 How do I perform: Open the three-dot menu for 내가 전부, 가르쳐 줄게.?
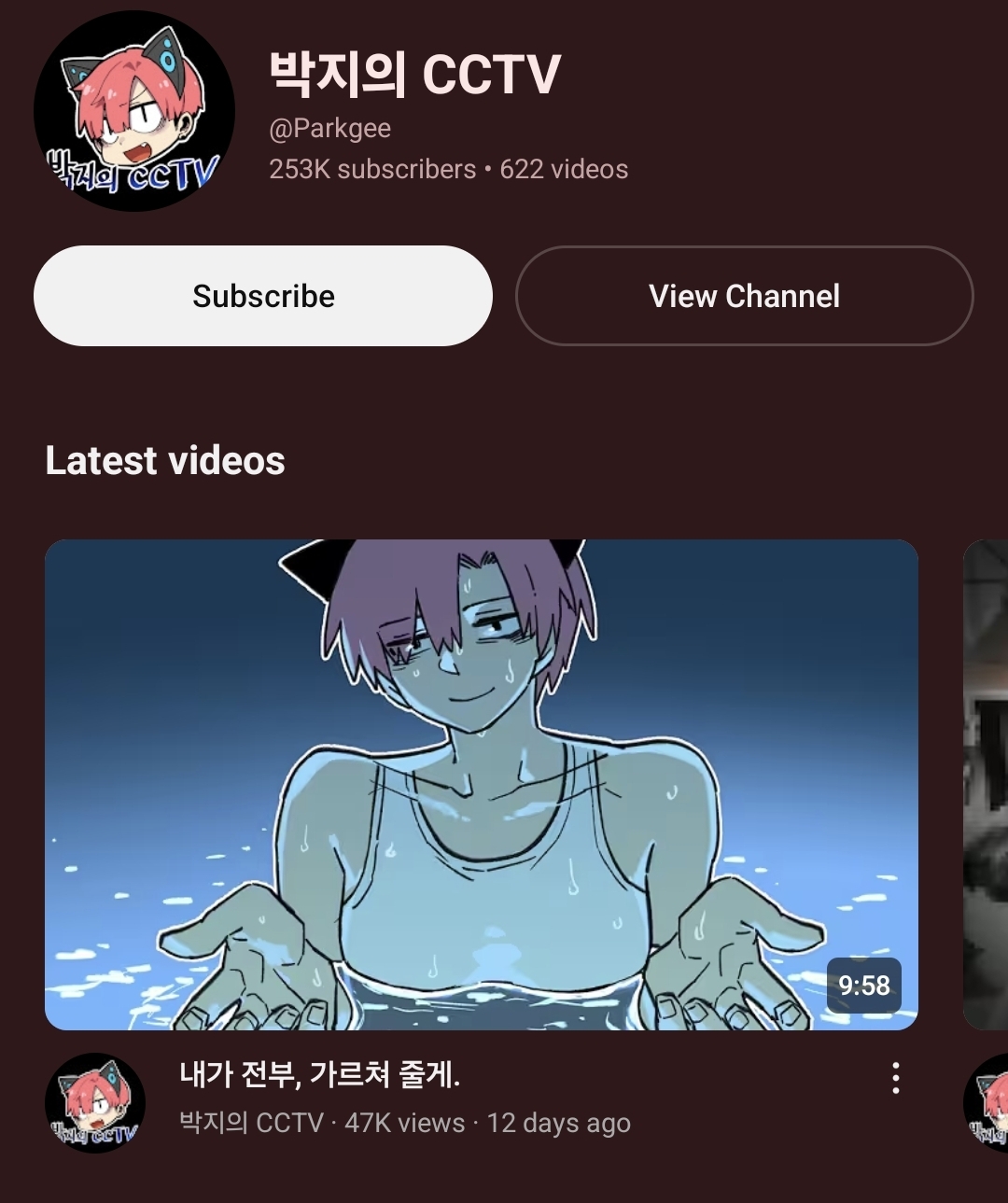pyautogui.click(x=895, y=1078)
